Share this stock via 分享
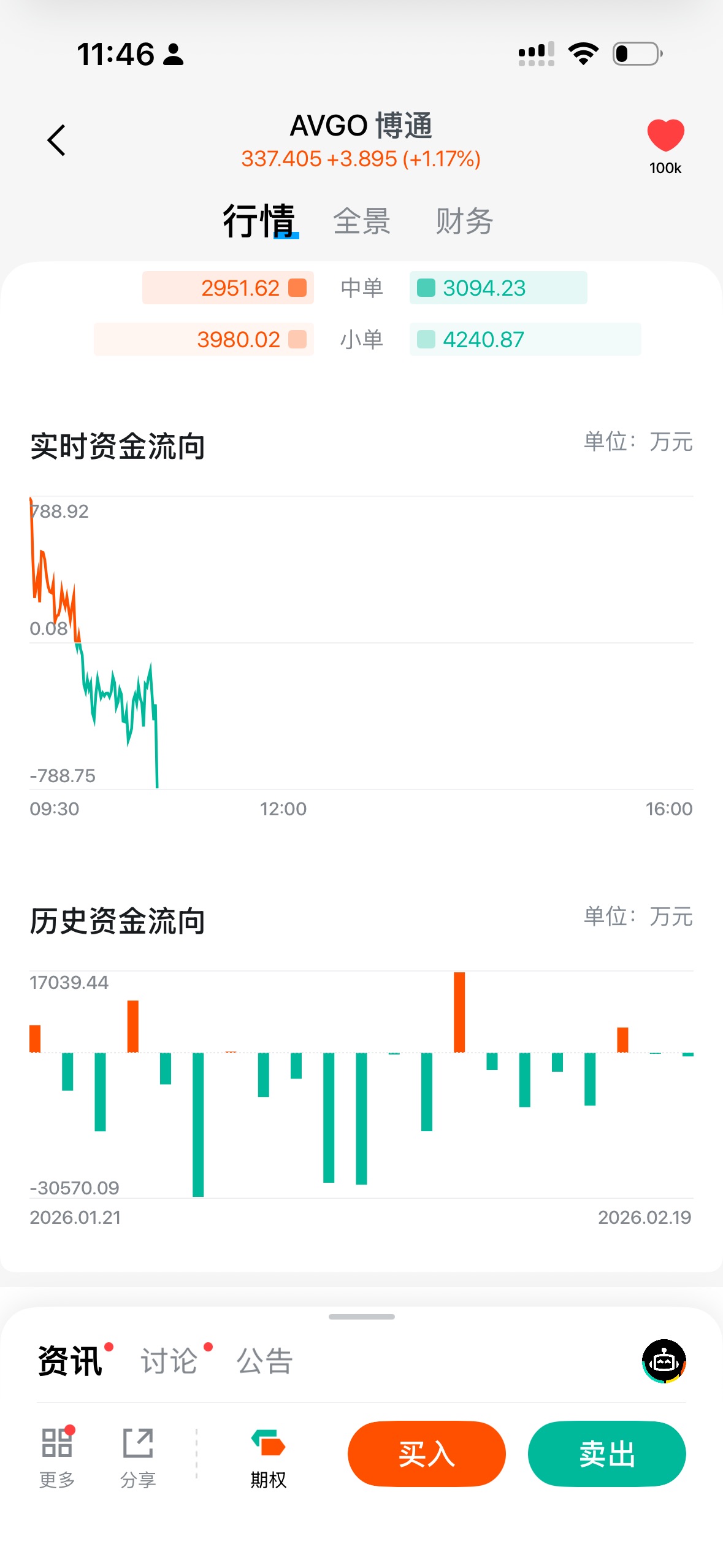Viewport: 723px width, 1568px height. tap(138, 1454)
